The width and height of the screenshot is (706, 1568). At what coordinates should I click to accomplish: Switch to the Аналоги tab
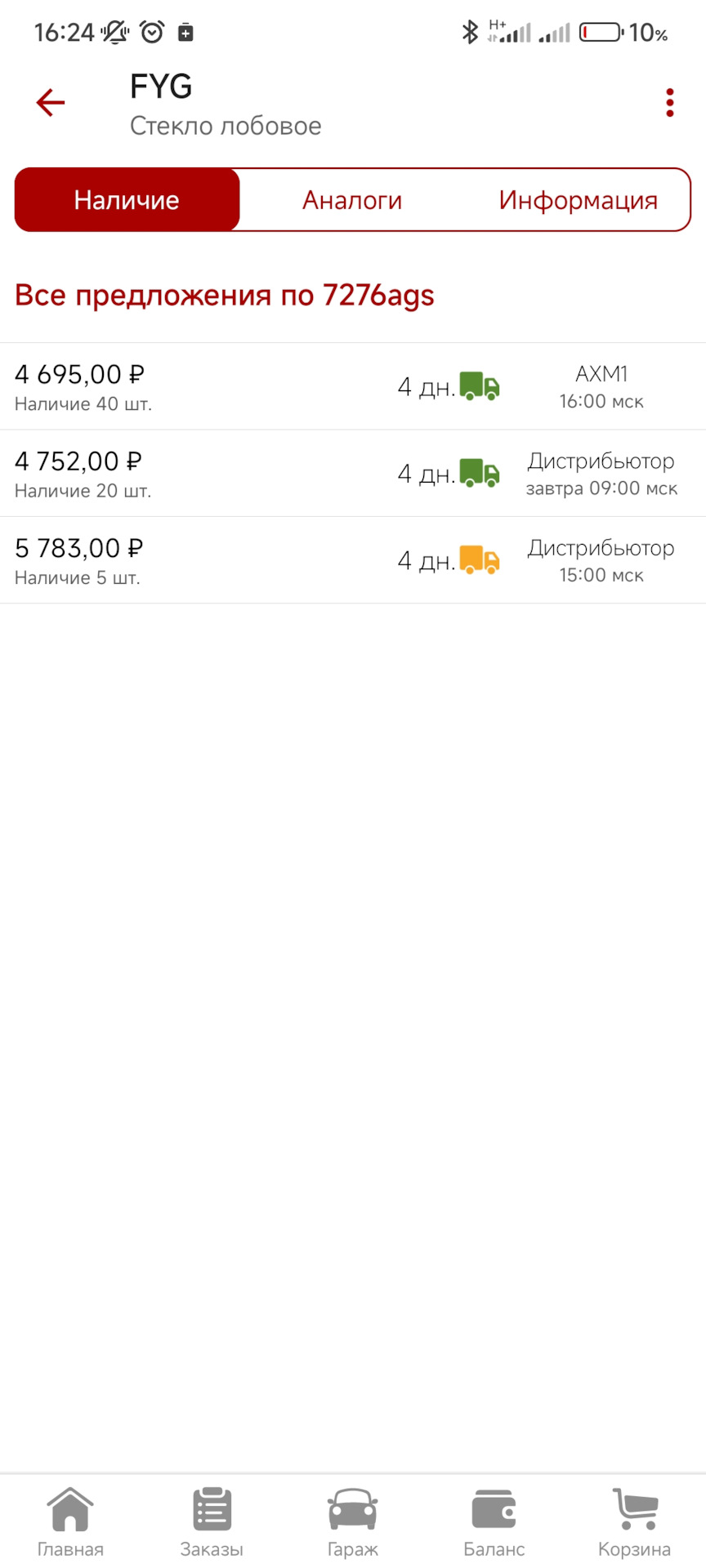point(352,199)
